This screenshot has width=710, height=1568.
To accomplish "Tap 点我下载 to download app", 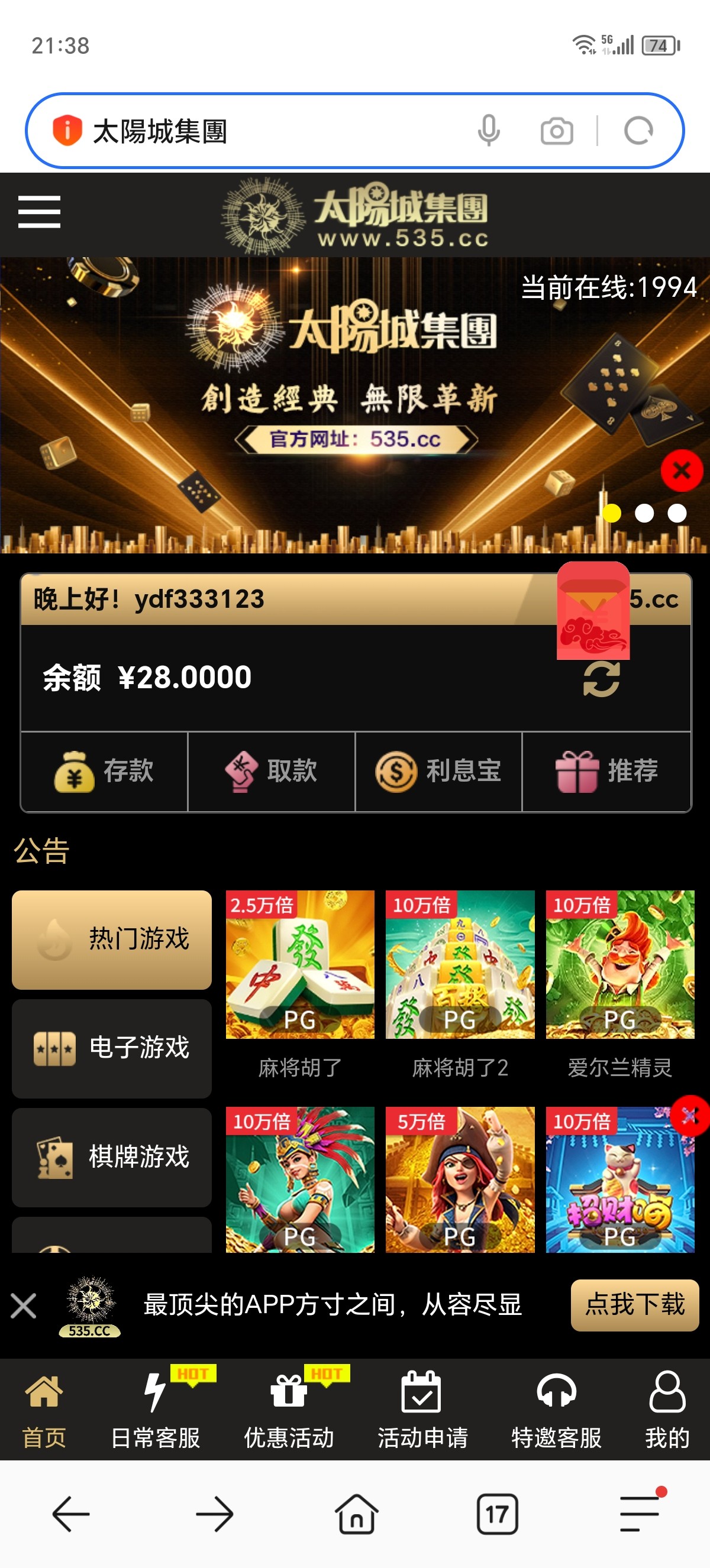I will pos(634,1304).
